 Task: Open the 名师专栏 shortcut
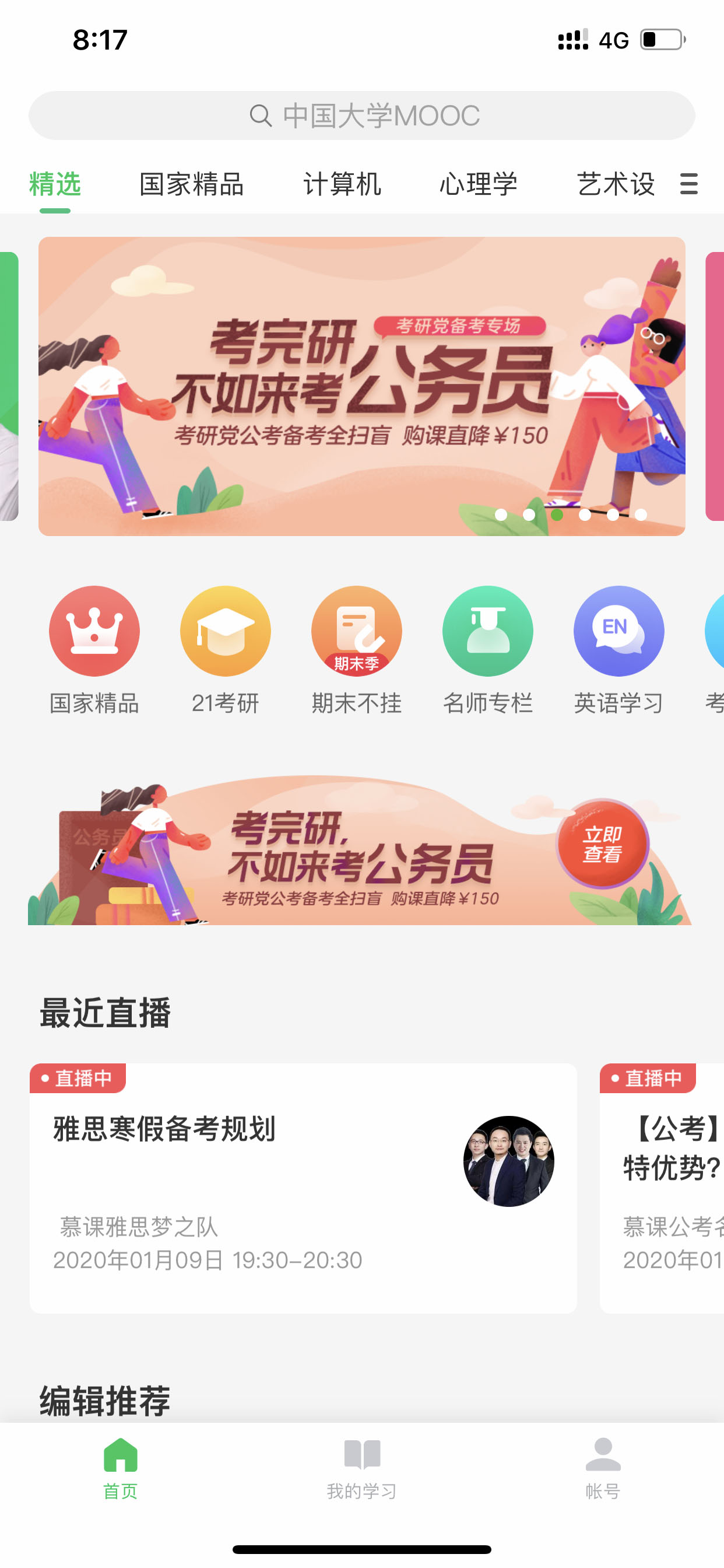(x=488, y=650)
